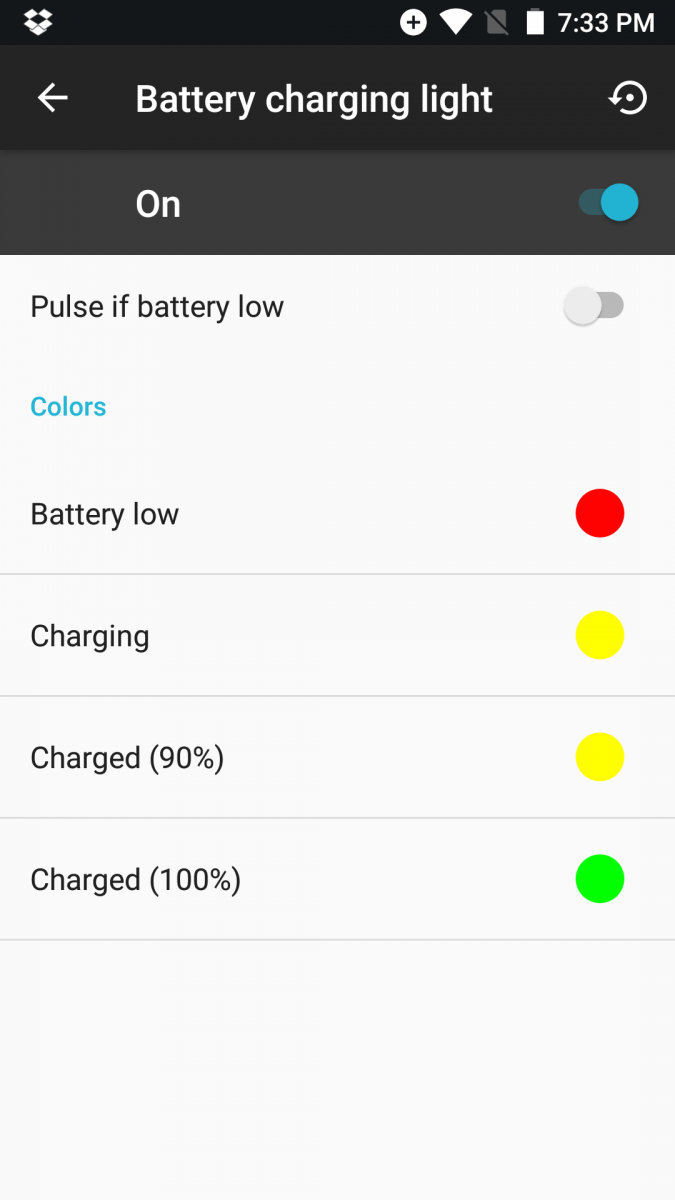Screen dimensions: 675x1200
Task: Reset battery light settings to defaults
Action: pos(628,98)
